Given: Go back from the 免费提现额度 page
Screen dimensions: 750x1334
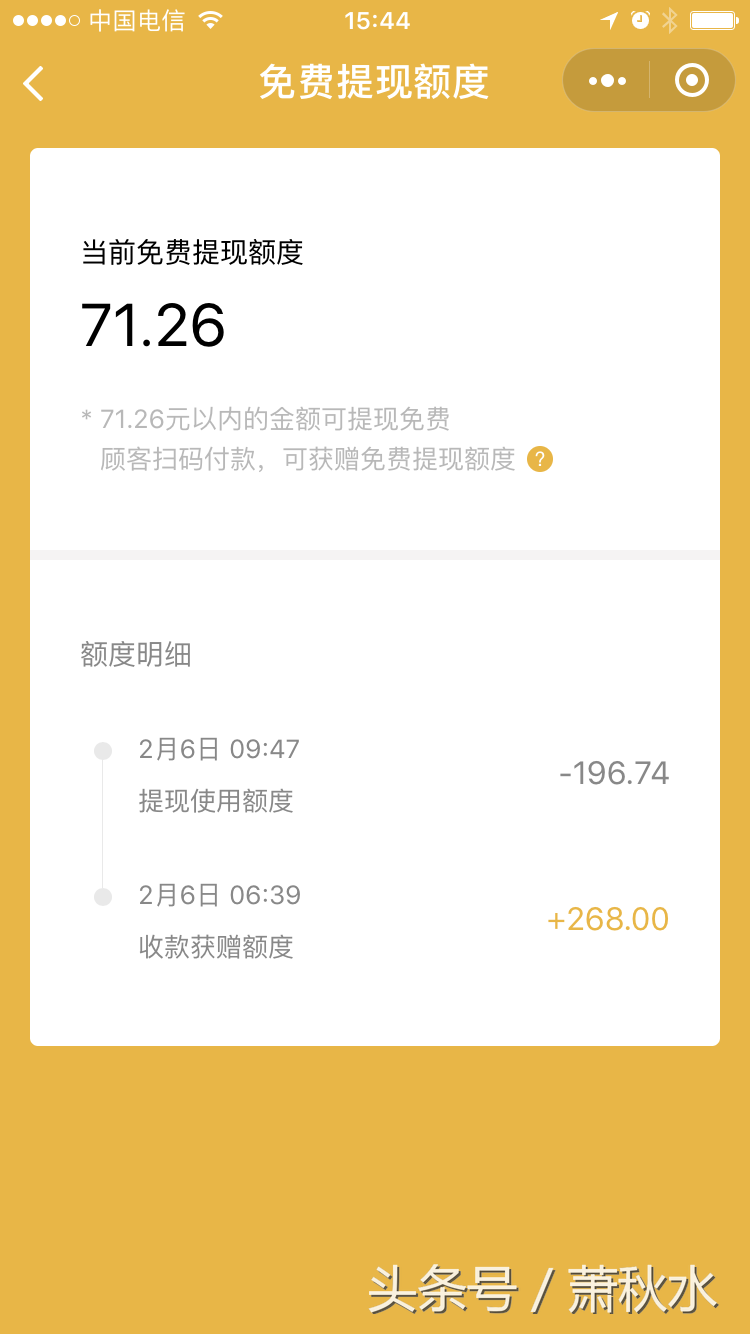Looking at the screenshot, I should pos(34,83).
